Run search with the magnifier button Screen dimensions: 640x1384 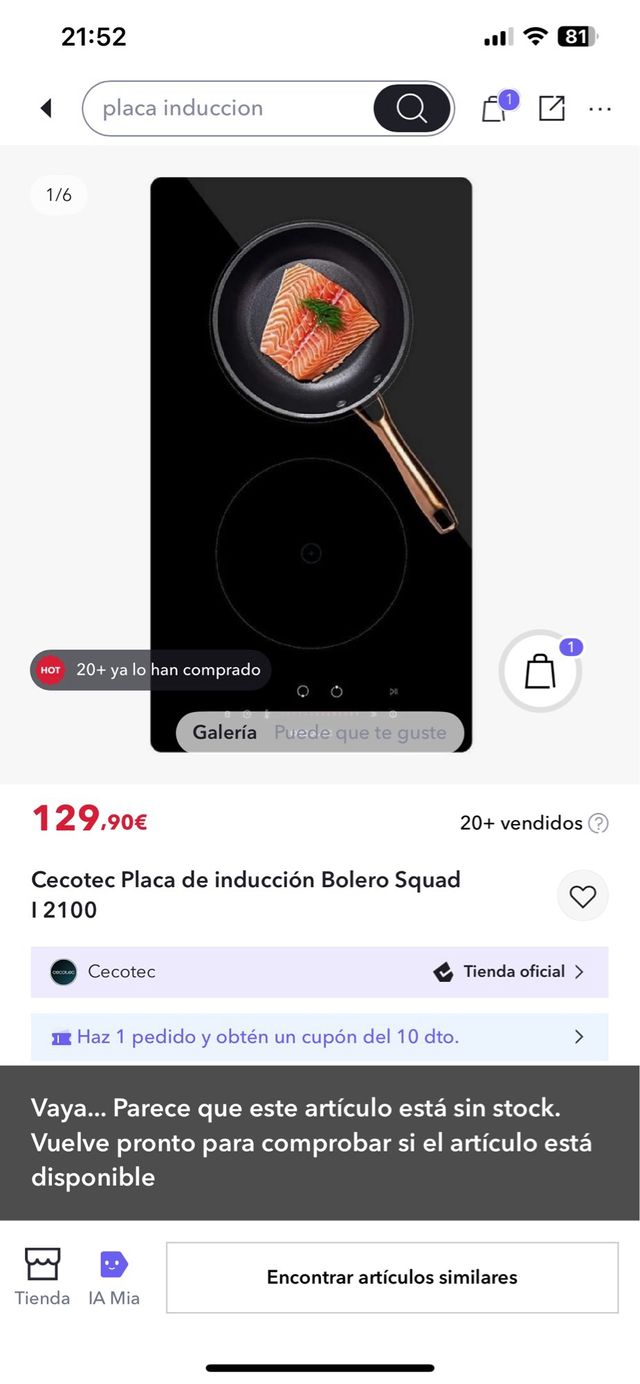[411, 108]
